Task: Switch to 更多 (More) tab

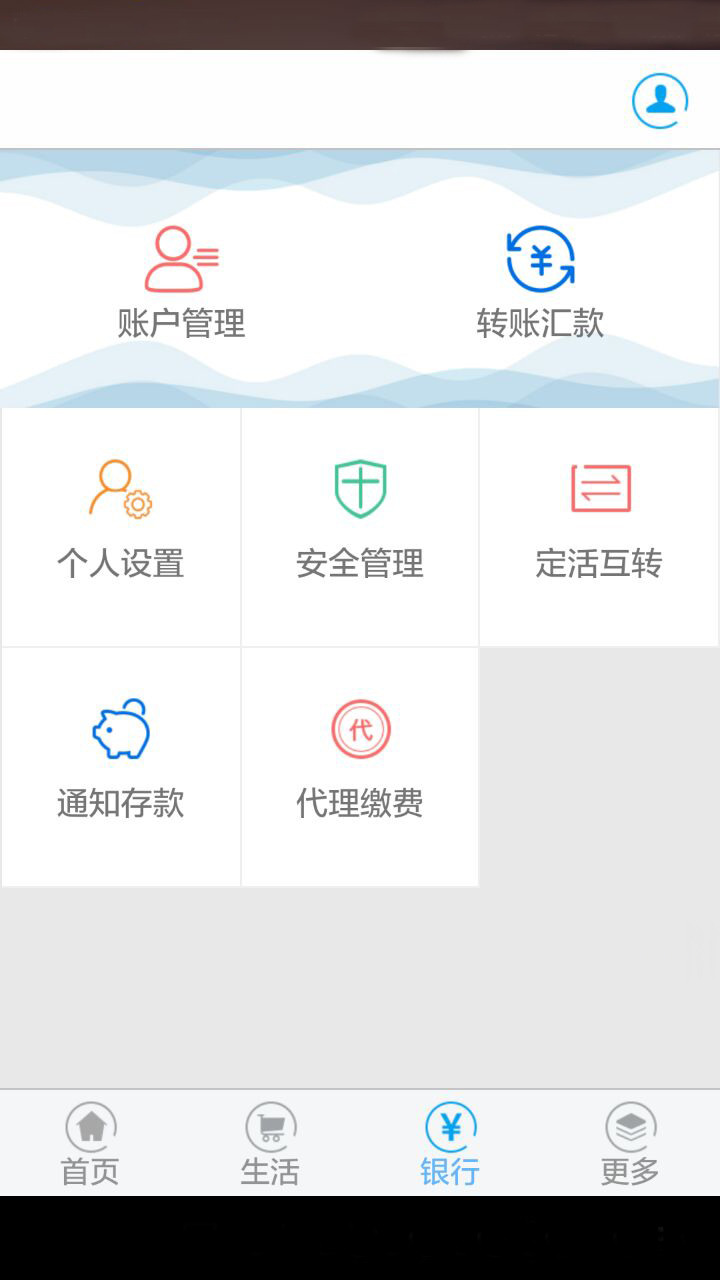Action: coord(629,1143)
